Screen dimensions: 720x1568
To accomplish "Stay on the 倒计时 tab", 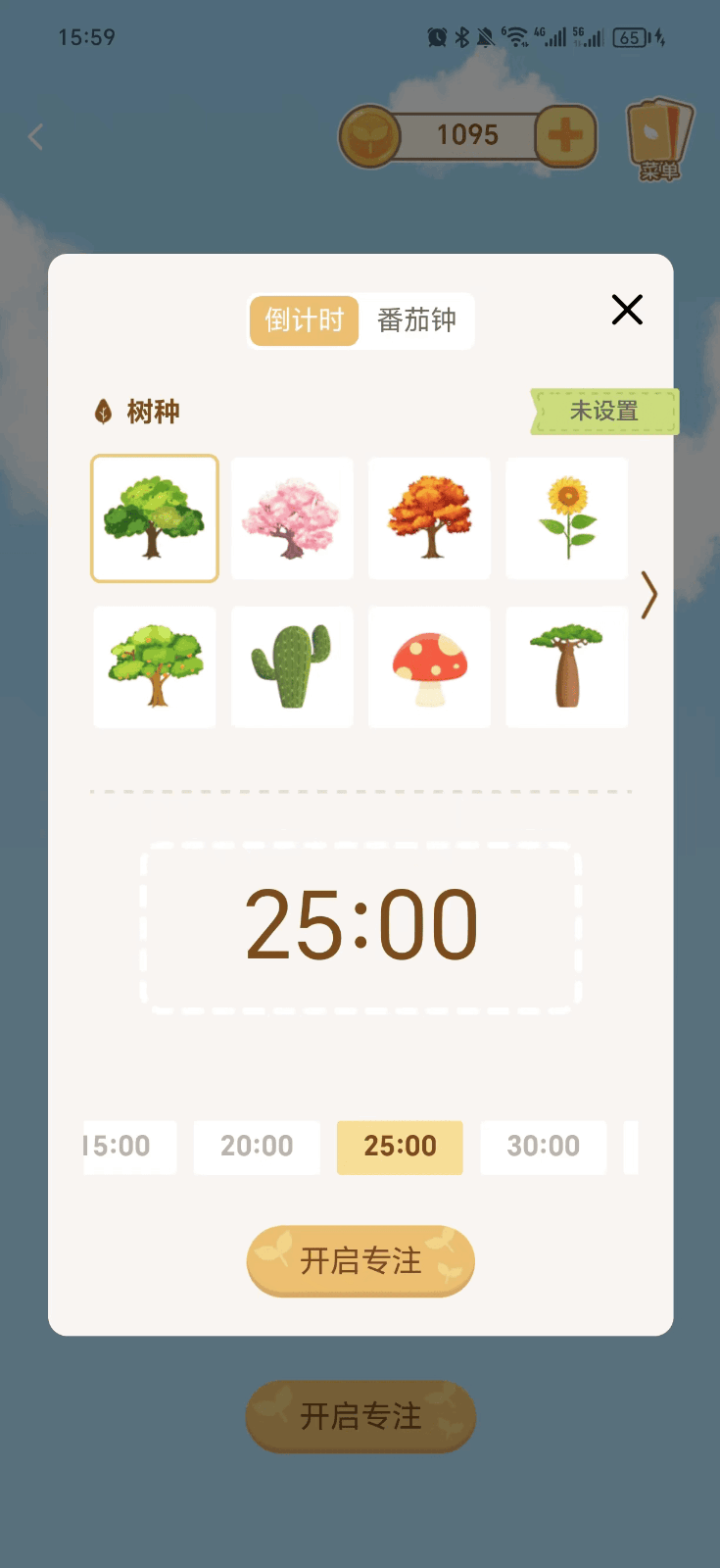I will [x=305, y=320].
